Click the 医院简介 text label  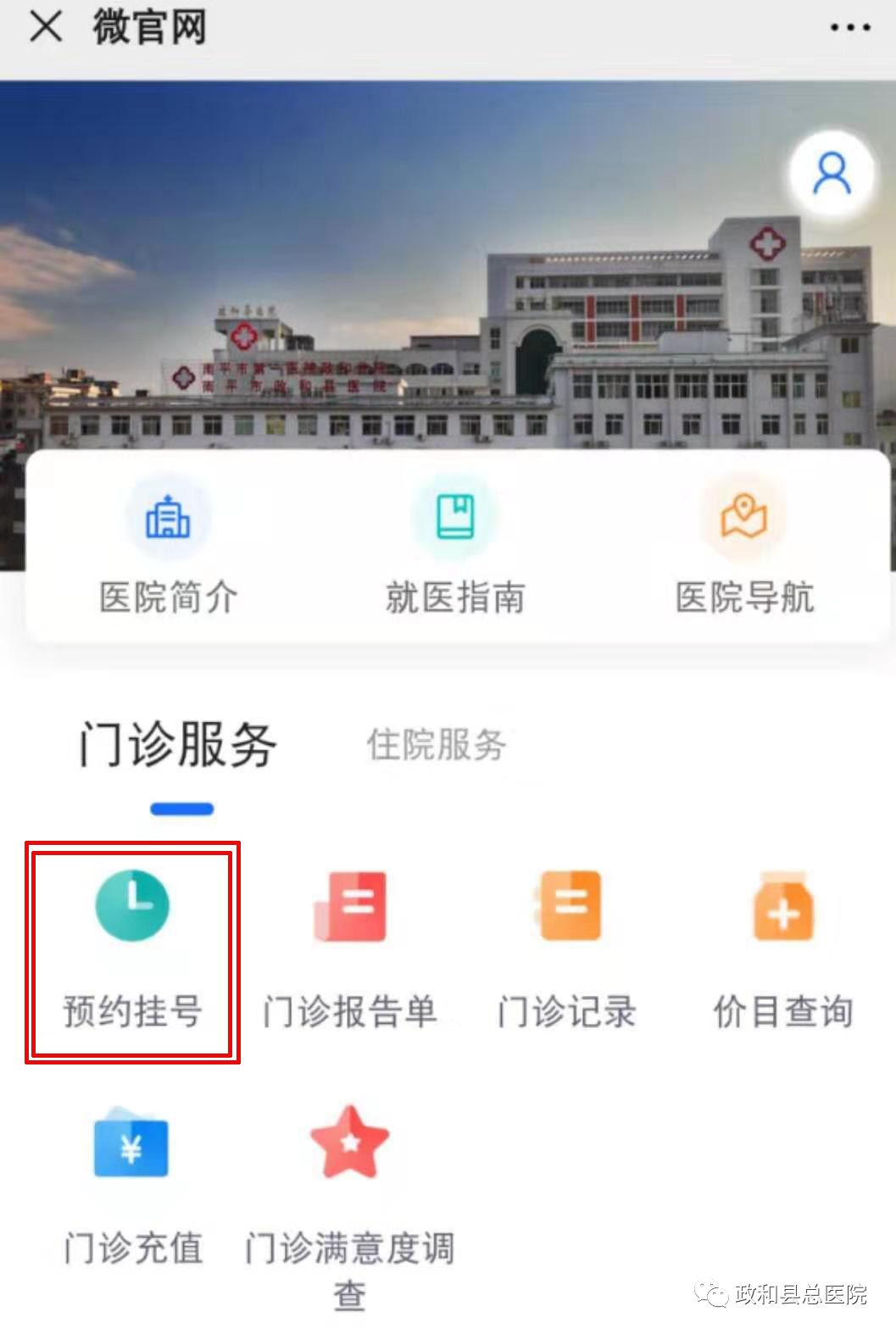point(167,597)
